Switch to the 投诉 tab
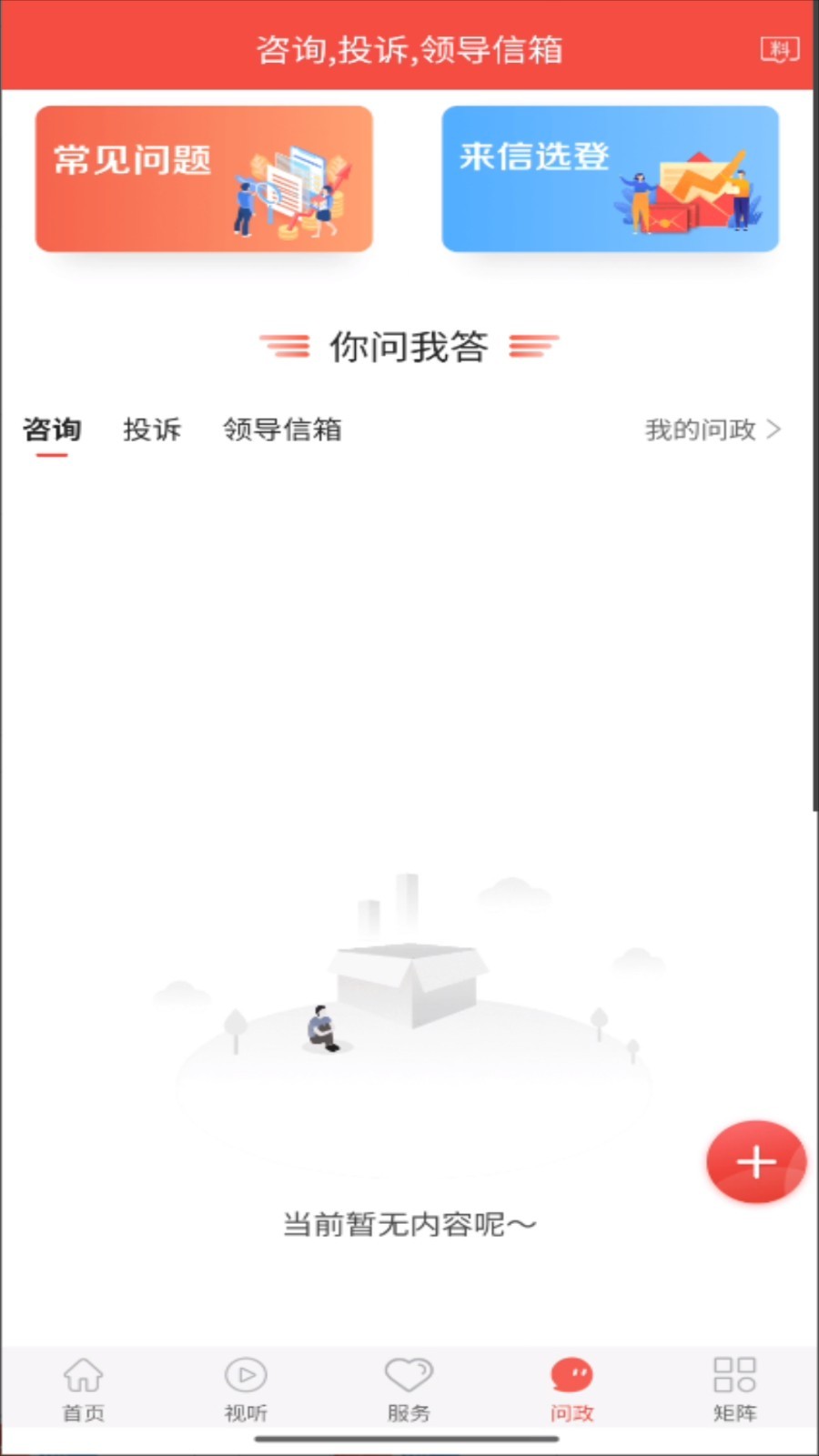The height and width of the screenshot is (1456, 819). pyautogui.click(x=152, y=430)
